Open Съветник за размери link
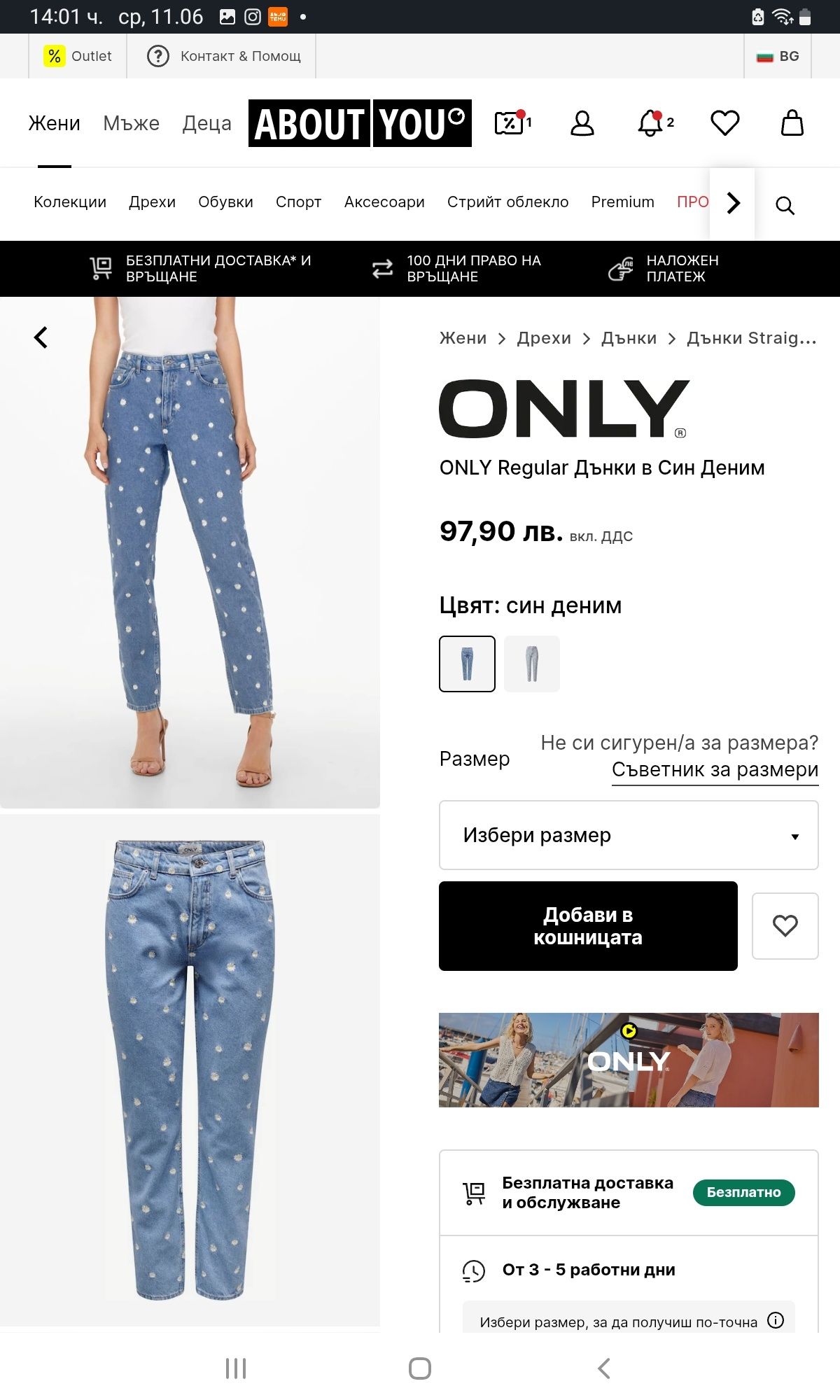Screen dimensions: 840x1400 (x=715, y=769)
